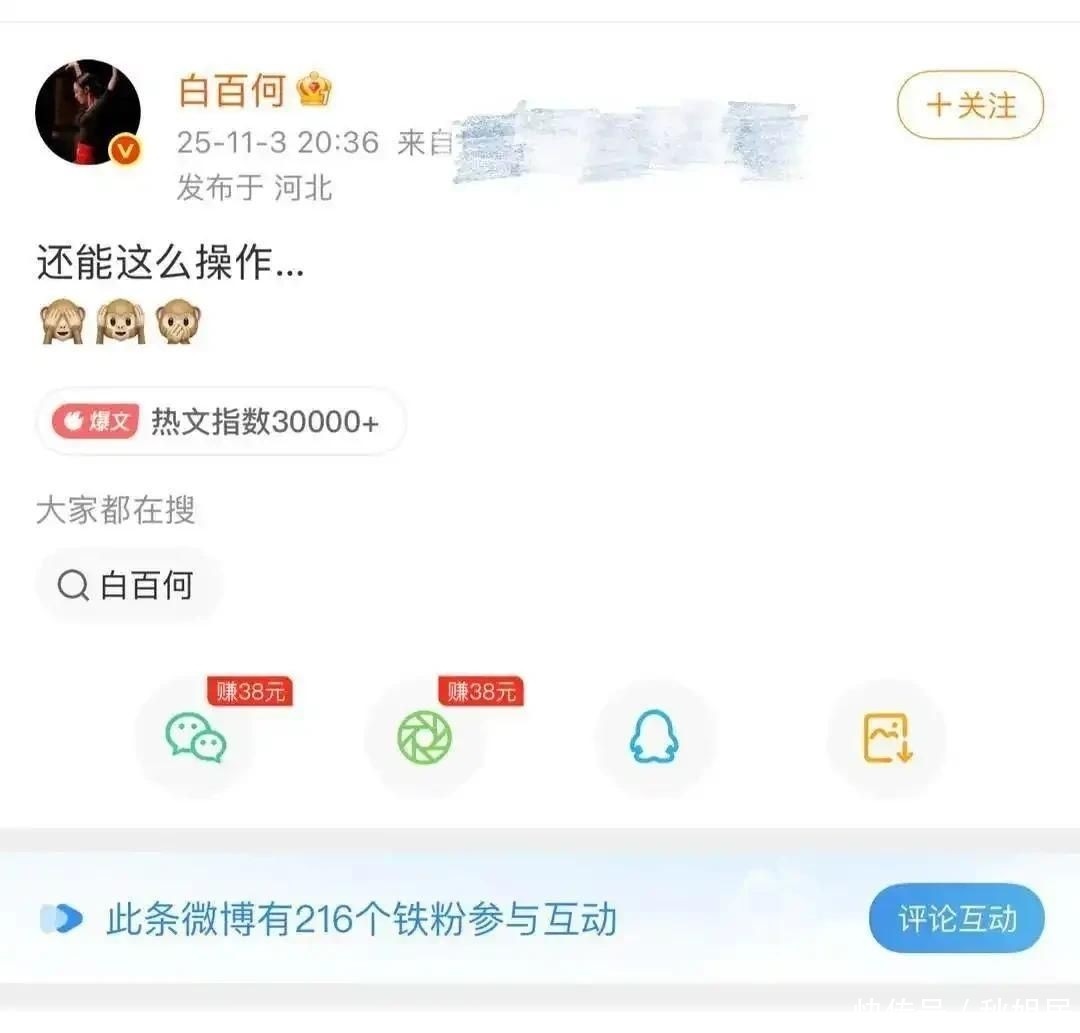Screen dimensions: 1080x1033
Task: Tap the 评论互动 button
Action: pyautogui.click(x=956, y=918)
